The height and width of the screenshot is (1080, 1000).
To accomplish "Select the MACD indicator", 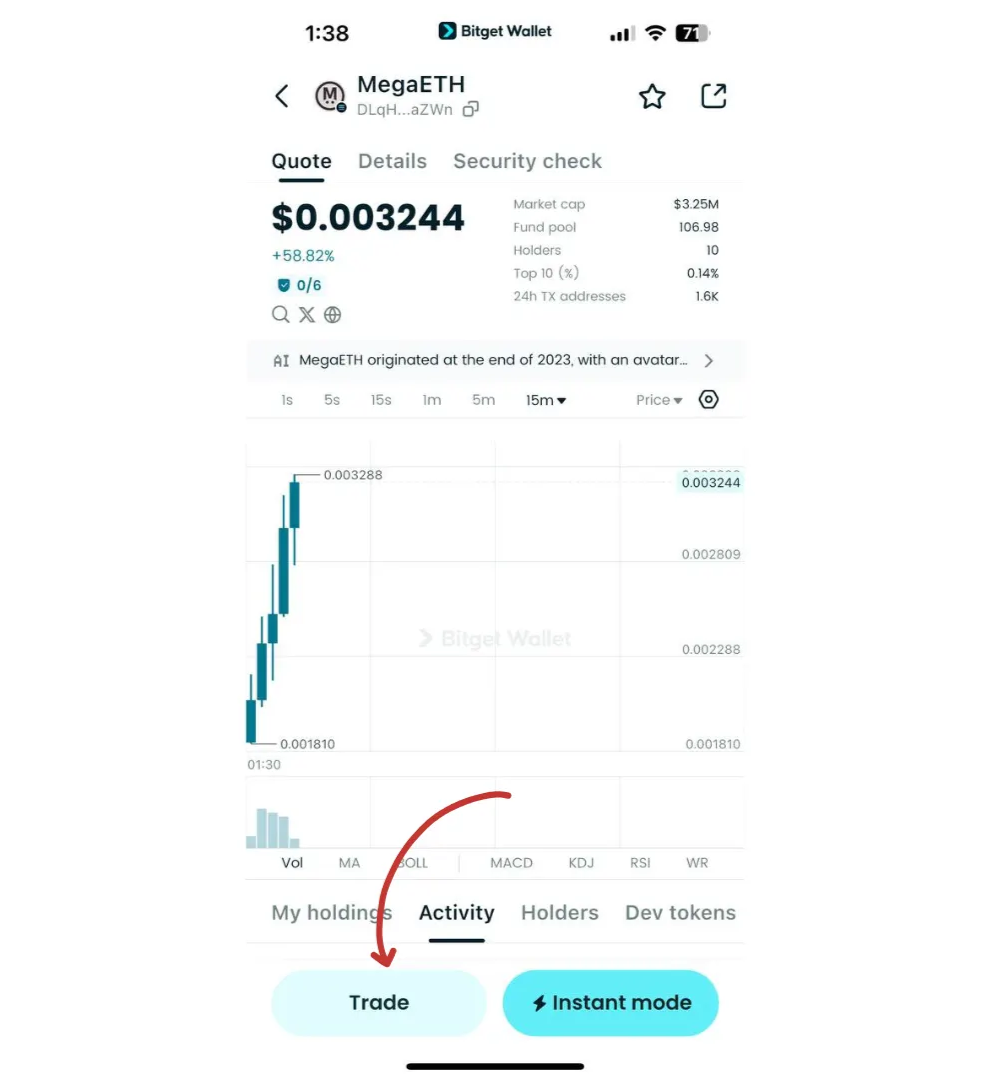I will (x=511, y=862).
